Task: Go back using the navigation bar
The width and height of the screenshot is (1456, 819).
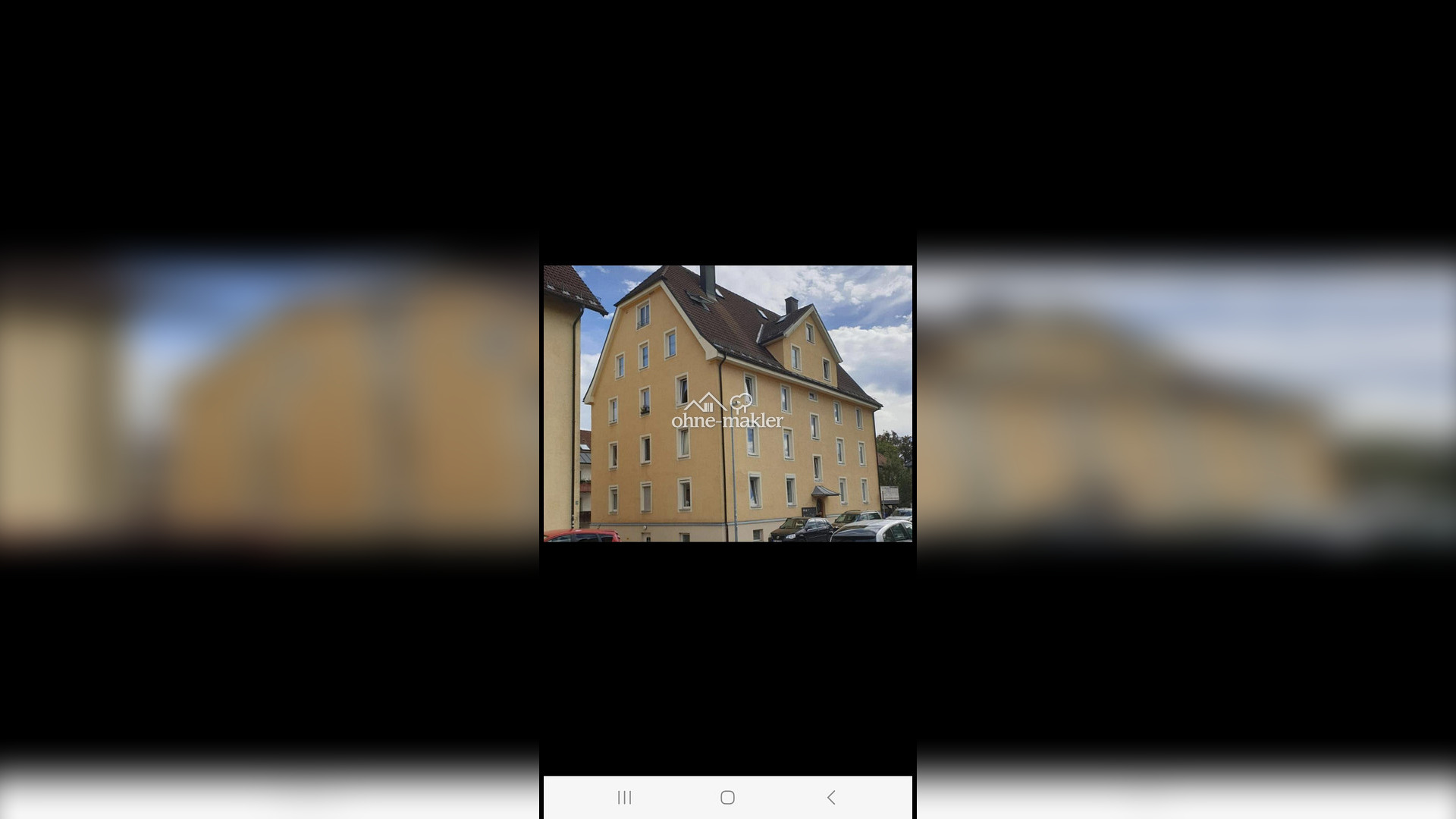Action: click(x=831, y=797)
